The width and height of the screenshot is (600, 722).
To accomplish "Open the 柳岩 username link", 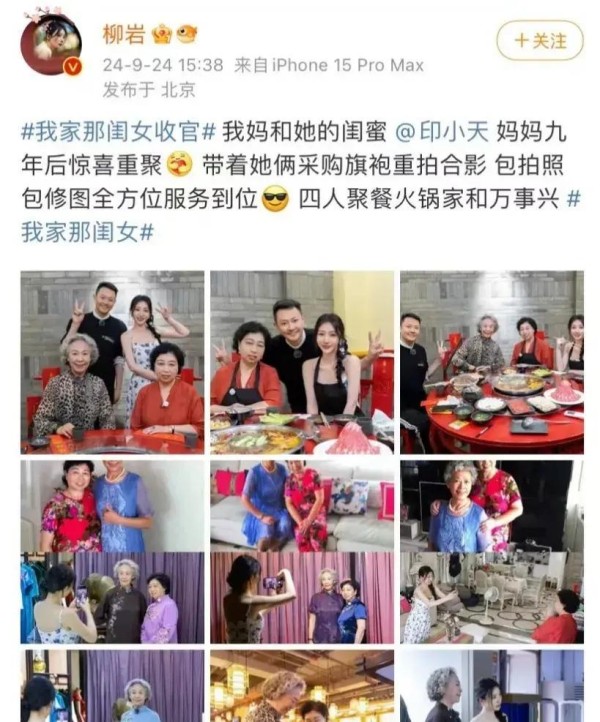I will pyautogui.click(x=123, y=35).
